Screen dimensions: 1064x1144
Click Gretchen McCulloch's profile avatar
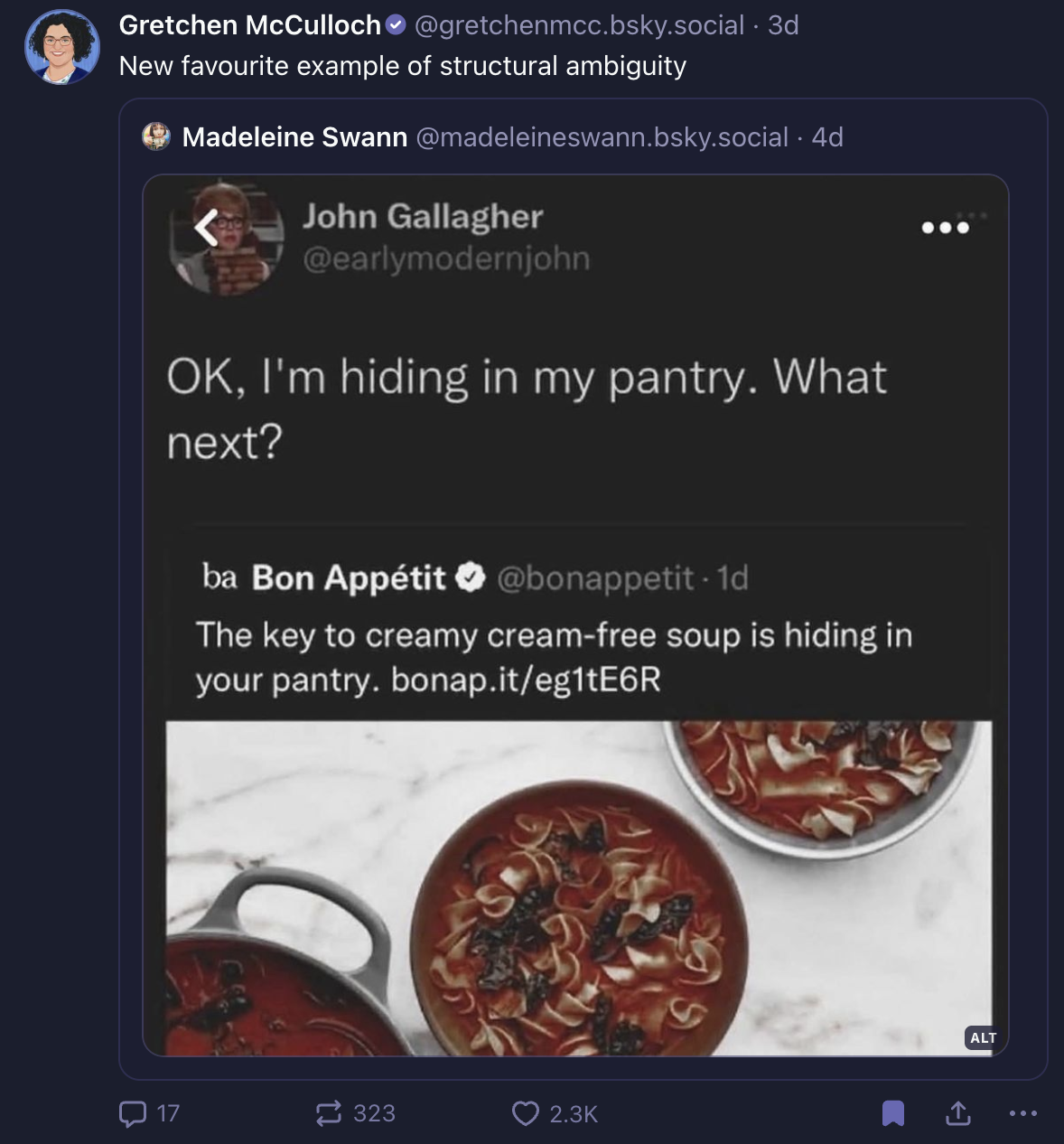click(61, 47)
